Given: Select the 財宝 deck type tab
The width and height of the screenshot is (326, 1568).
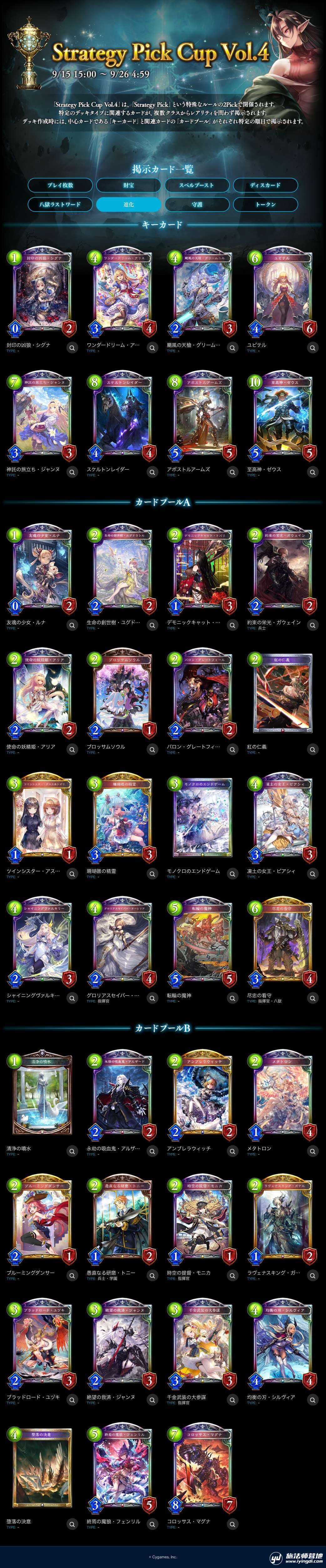Looking at the screenshot, I should click(x=128, y=185).
